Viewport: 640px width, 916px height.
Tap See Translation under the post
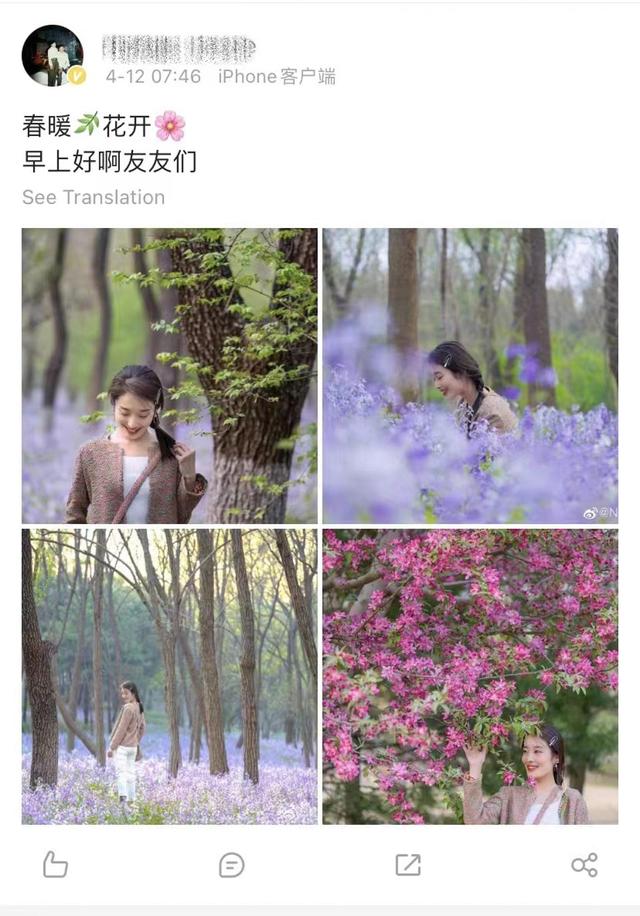point(93,197)
